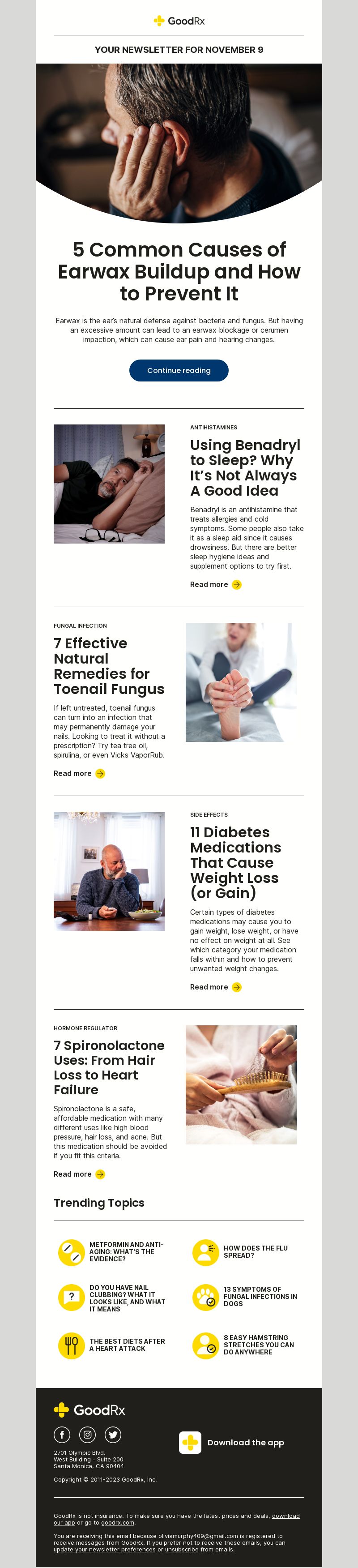Open the Metformin and anti-aging trending topic

(126, 1252)
